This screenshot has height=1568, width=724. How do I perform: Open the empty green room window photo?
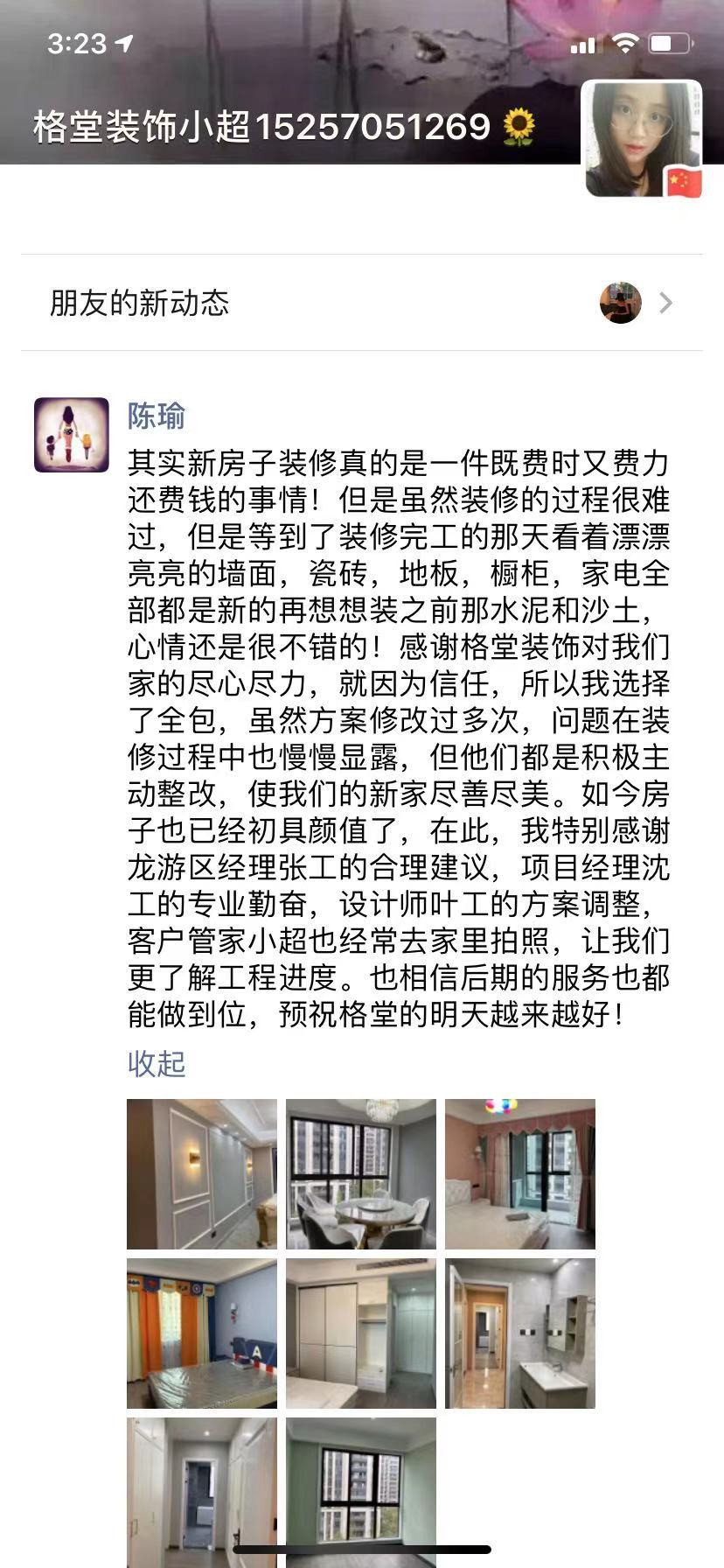pyautogui.click(x=361, y=1487)
